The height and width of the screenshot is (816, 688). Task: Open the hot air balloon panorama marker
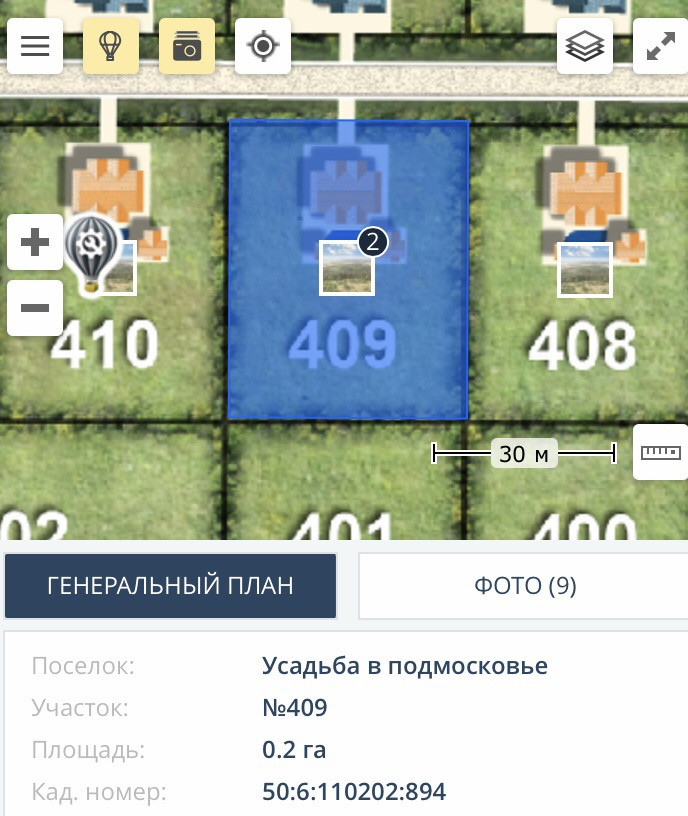tap(91, 250)
